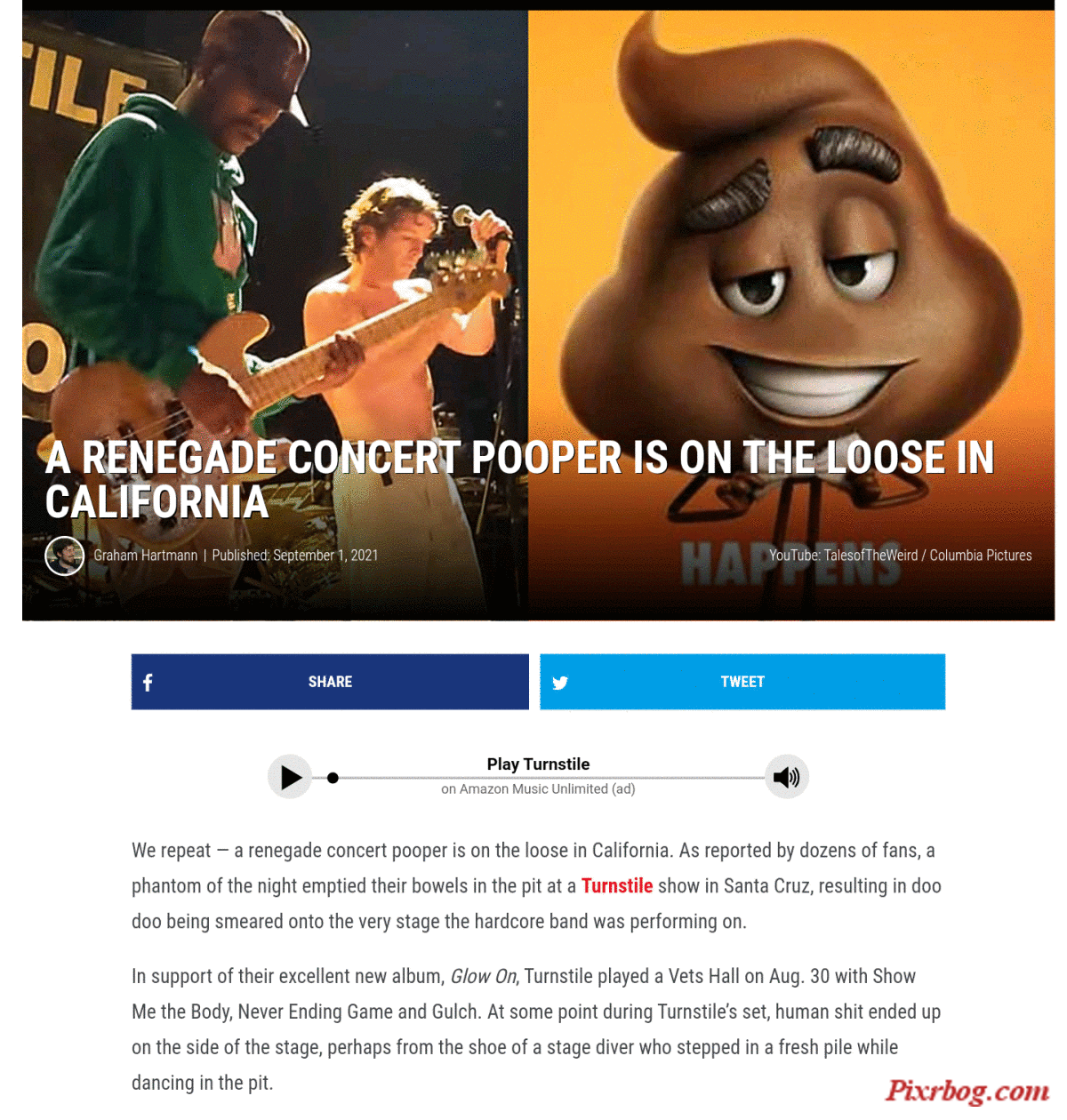Share the article on Facebook
This screenshot has width=1067, height=1120.
tap(330, 682)
